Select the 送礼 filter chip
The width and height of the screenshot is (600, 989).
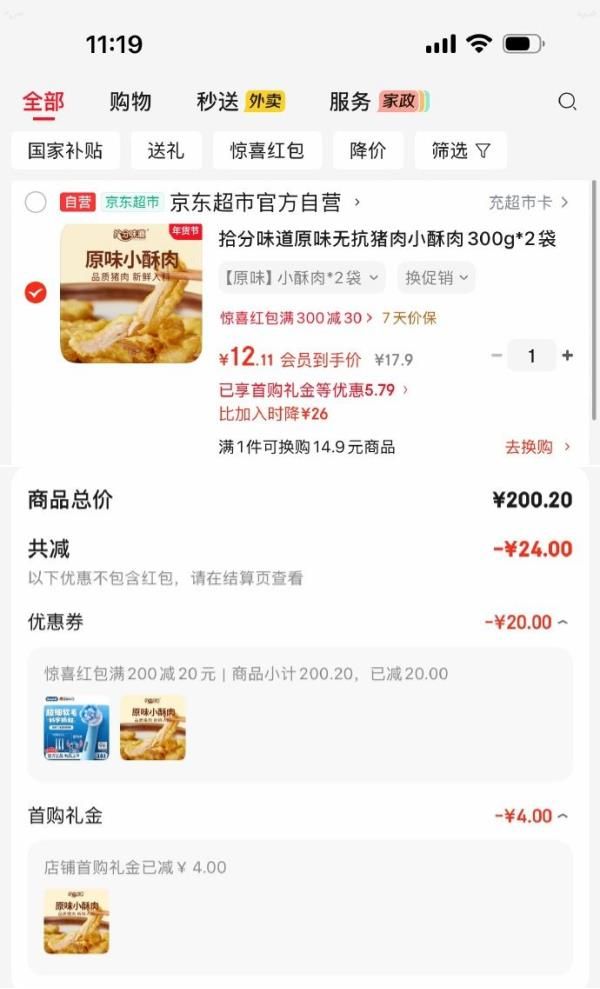pyautogui.click(x=166, y=151)
